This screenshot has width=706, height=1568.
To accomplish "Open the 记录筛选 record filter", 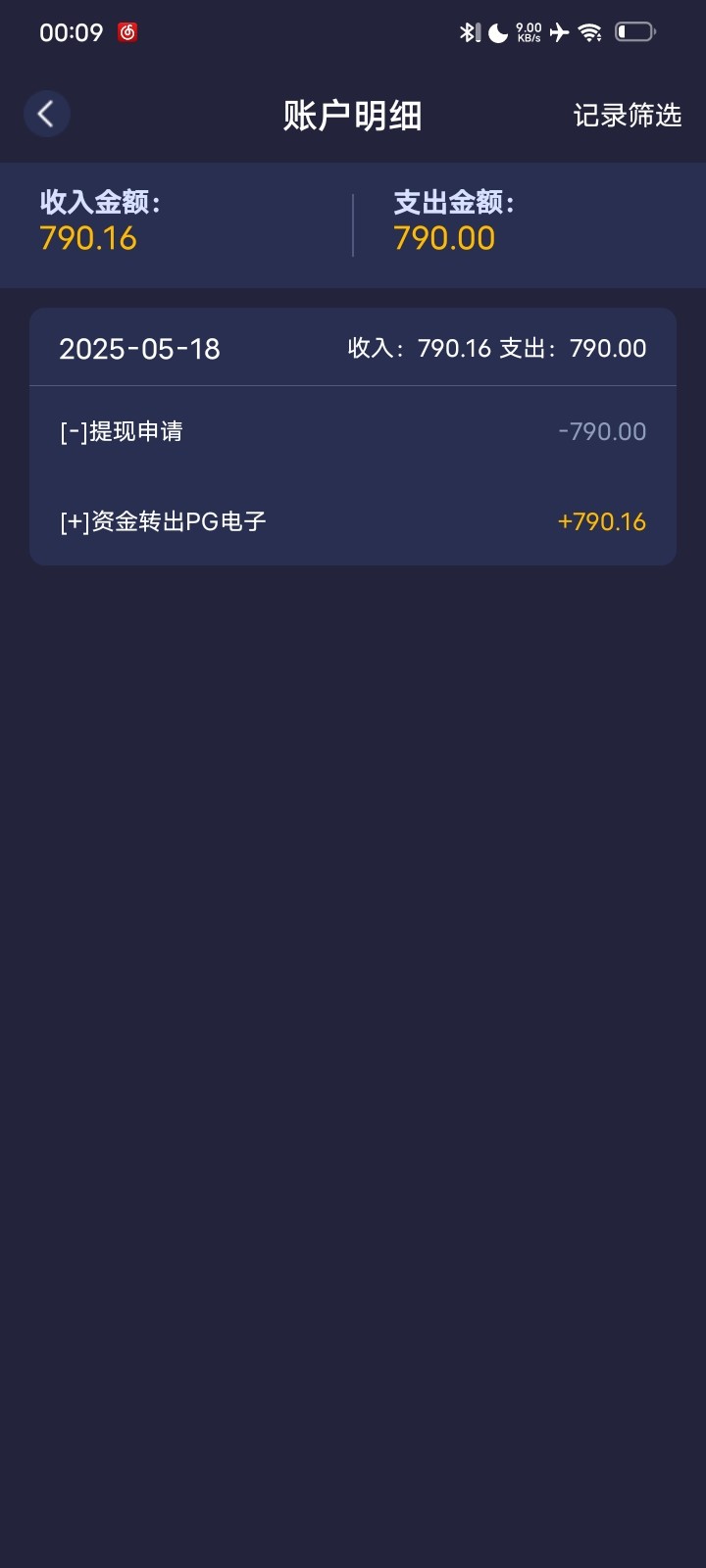I will click(627, 116).
